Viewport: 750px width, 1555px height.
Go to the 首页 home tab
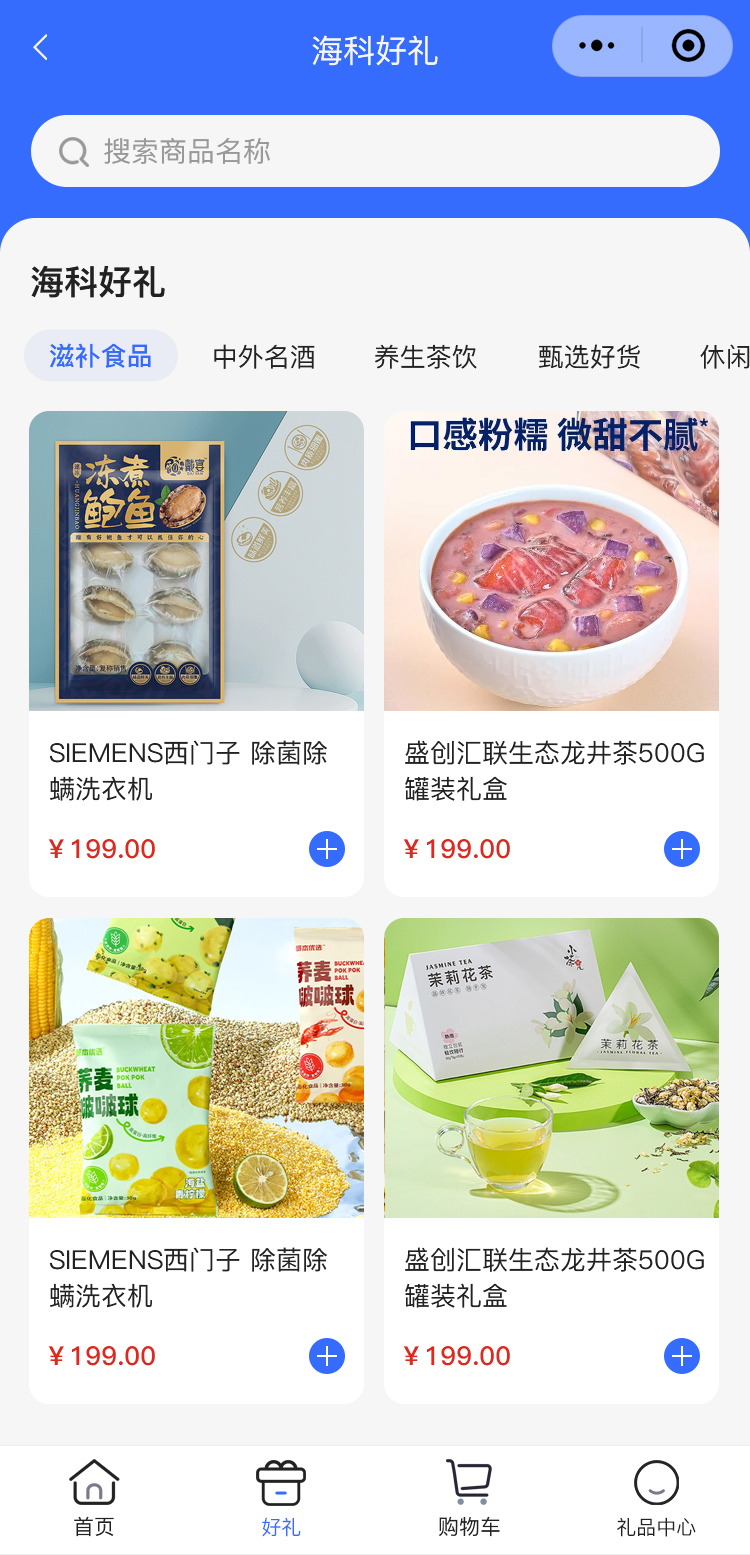(94, 1498)
